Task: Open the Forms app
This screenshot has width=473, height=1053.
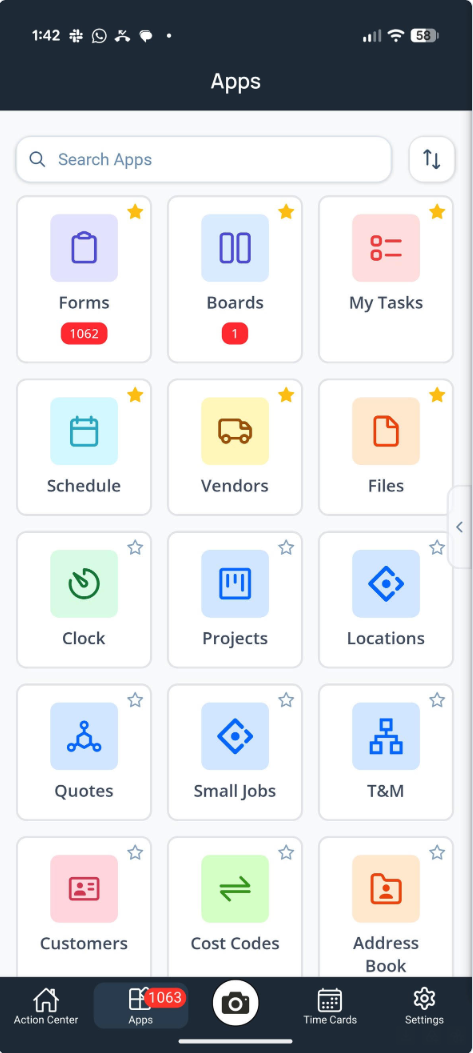Action: (84, 279)
